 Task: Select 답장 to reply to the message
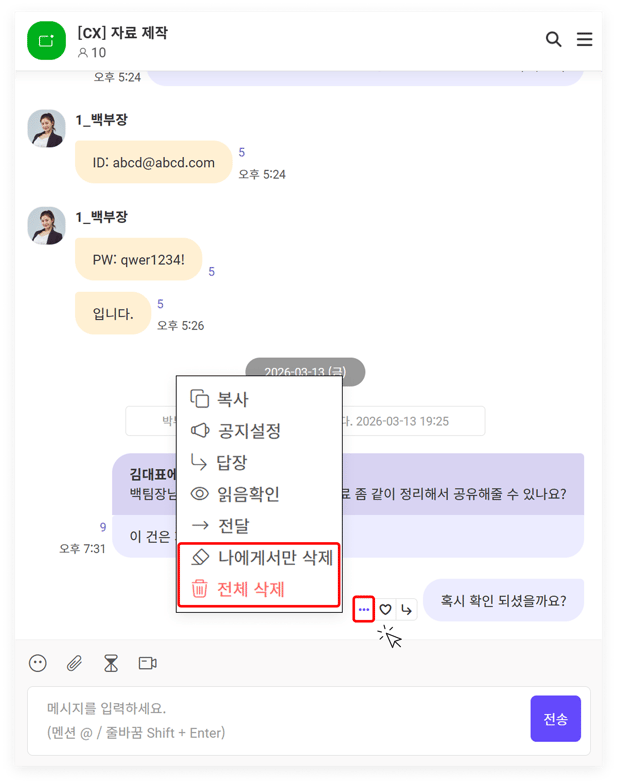coord(231,463)
